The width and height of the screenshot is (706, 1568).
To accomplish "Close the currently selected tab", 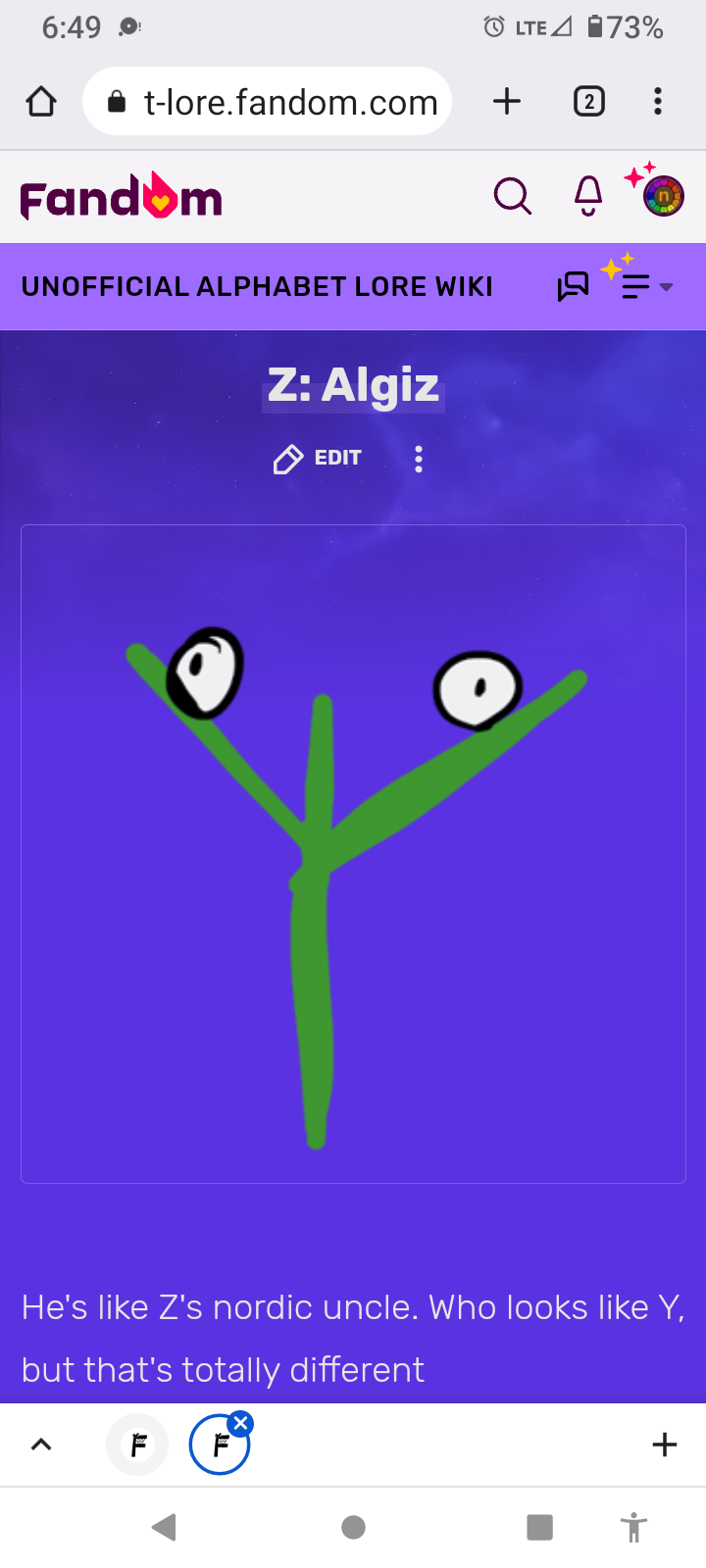I will (x=241, y=1423).
